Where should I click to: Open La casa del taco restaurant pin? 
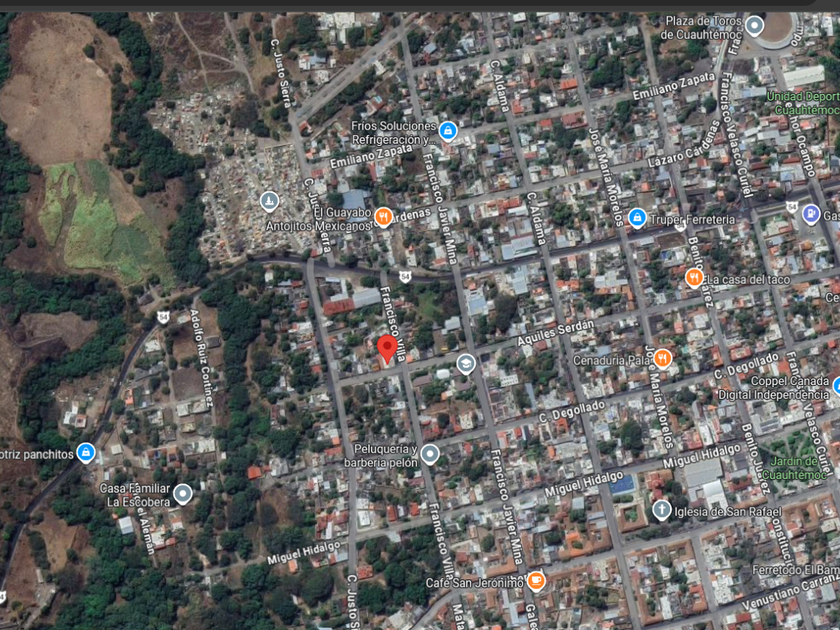(x=694, y=278)
